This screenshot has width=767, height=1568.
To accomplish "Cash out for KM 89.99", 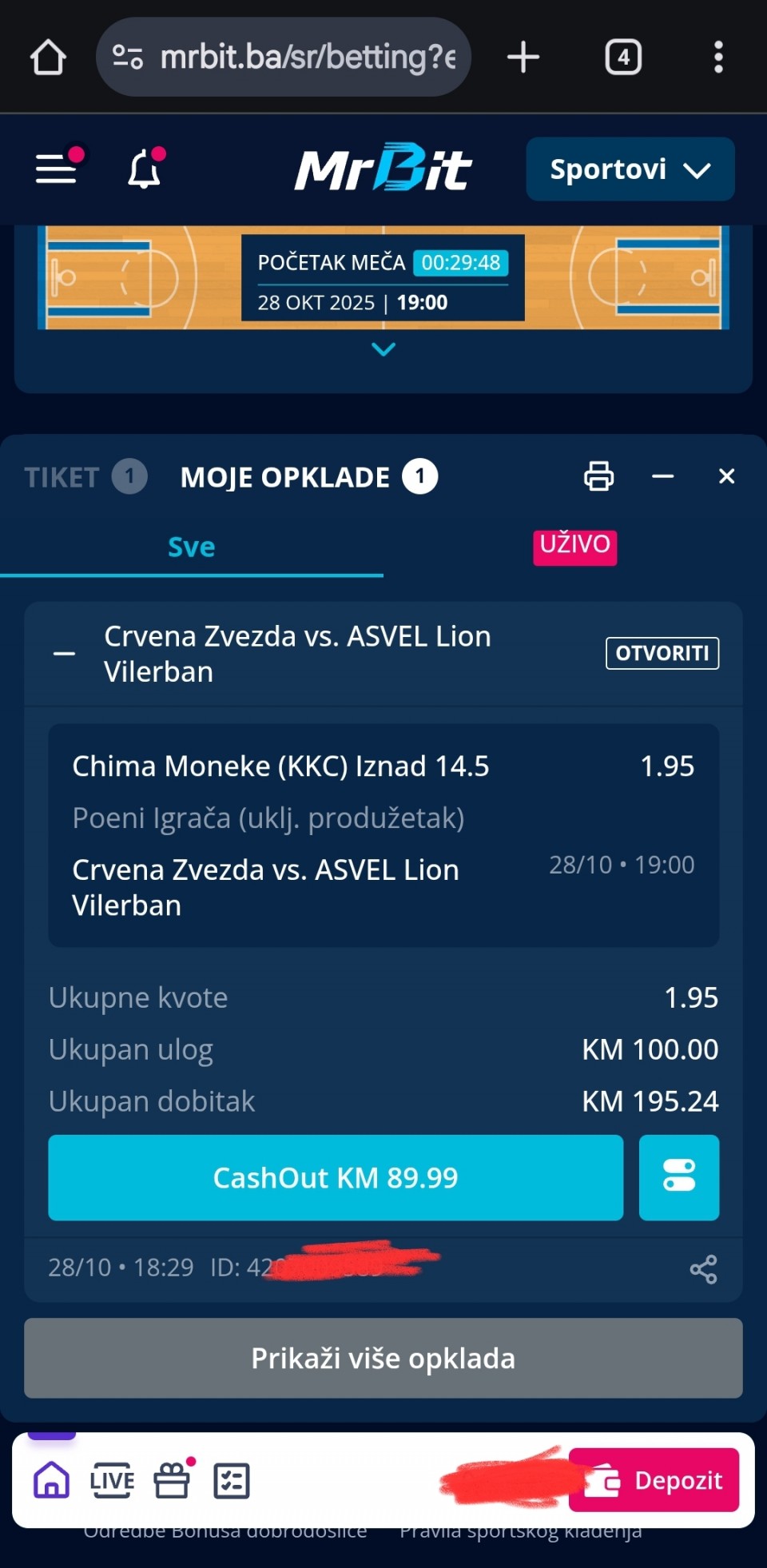I will pos(336,1177).
